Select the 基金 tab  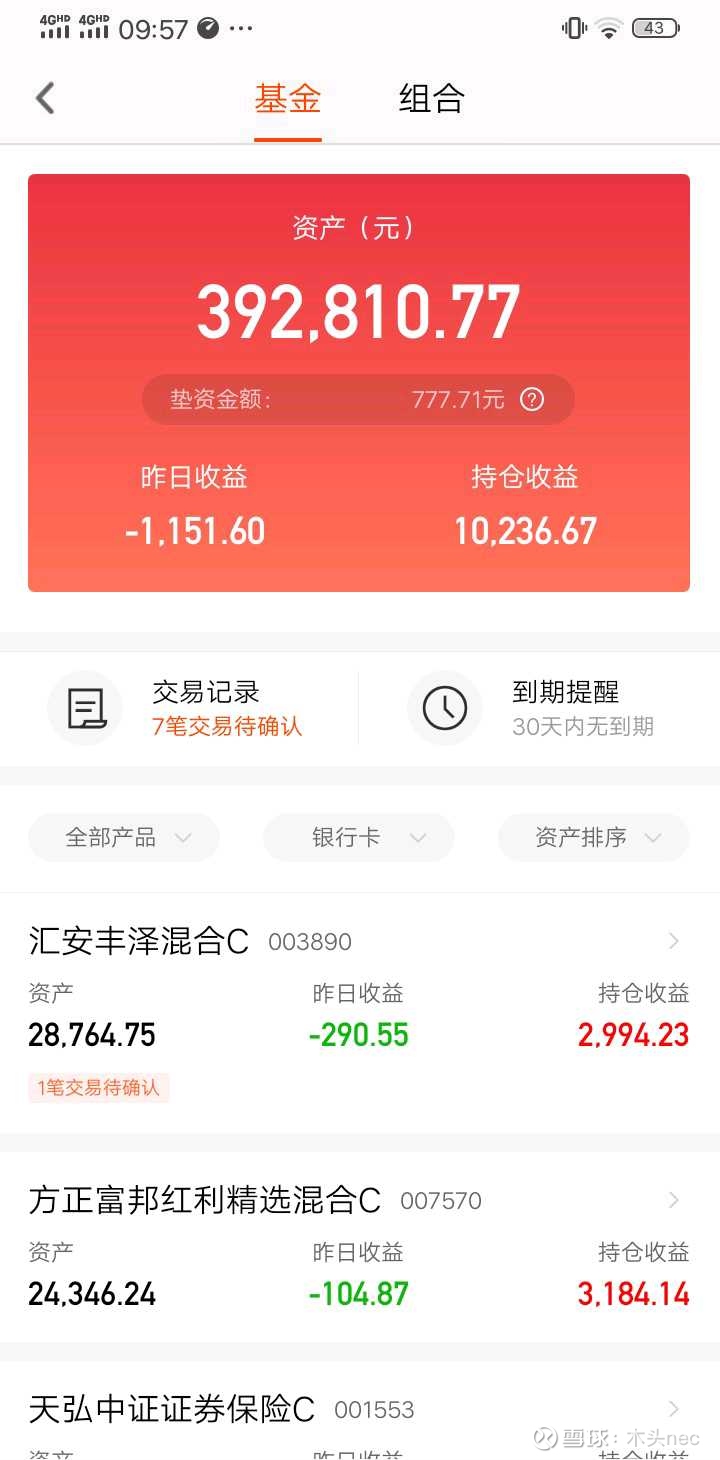pos(287,98)
